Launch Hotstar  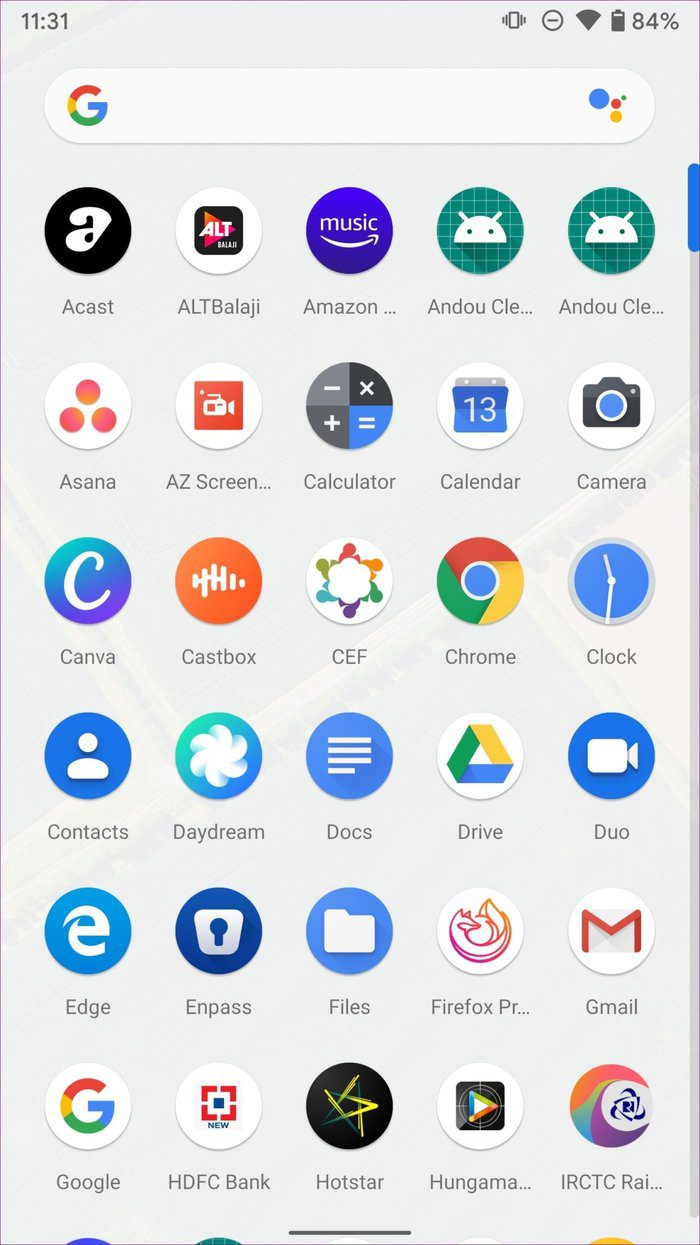[x=349, y=1106]
